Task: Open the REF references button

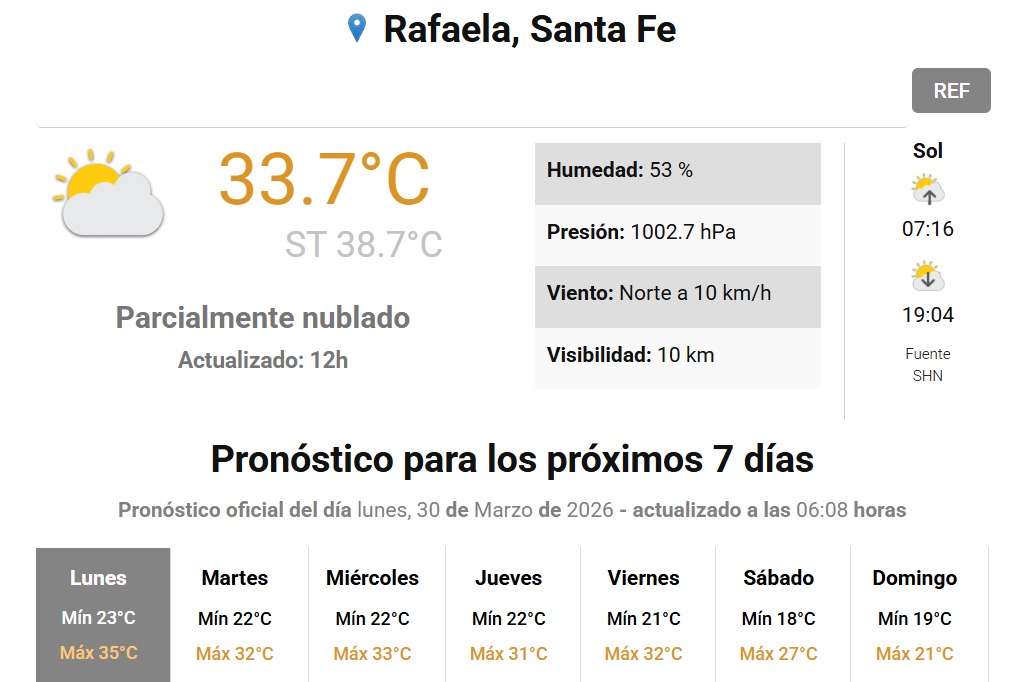Action: 951,90
